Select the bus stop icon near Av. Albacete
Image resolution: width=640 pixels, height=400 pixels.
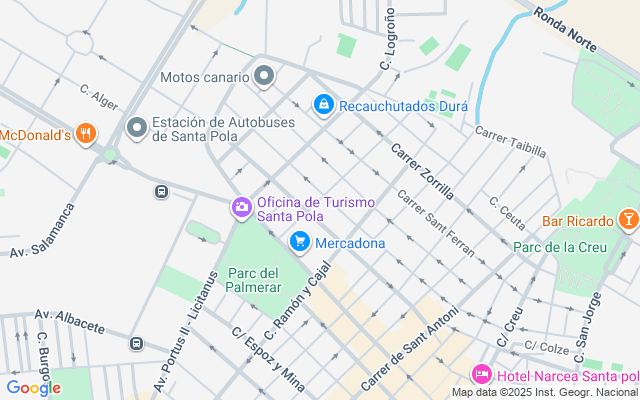pos(136,344)
